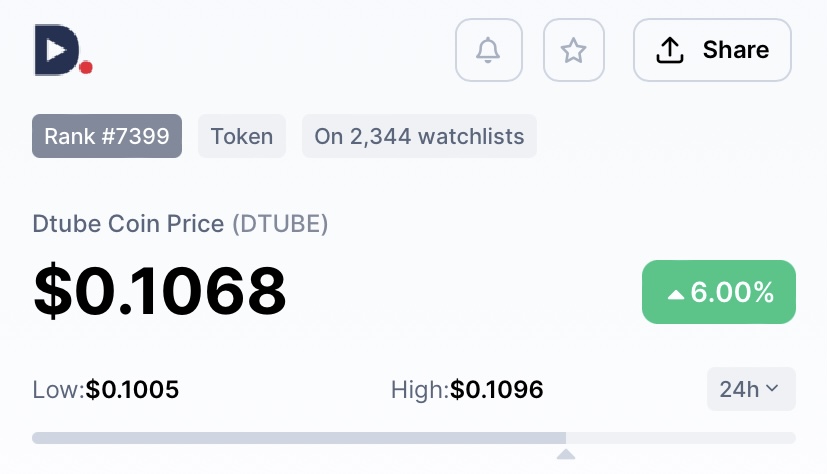The width and height of the screenshot is (827, 474).
Task: Expand the 24h time range dropdown
Action: [750, 389]
